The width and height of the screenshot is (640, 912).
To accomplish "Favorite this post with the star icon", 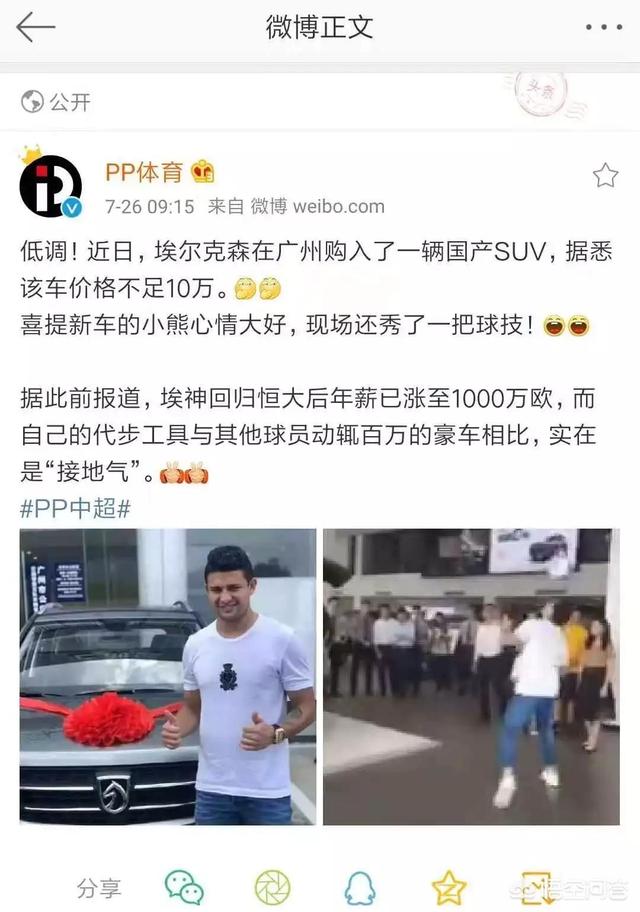I will pos(605,176).
